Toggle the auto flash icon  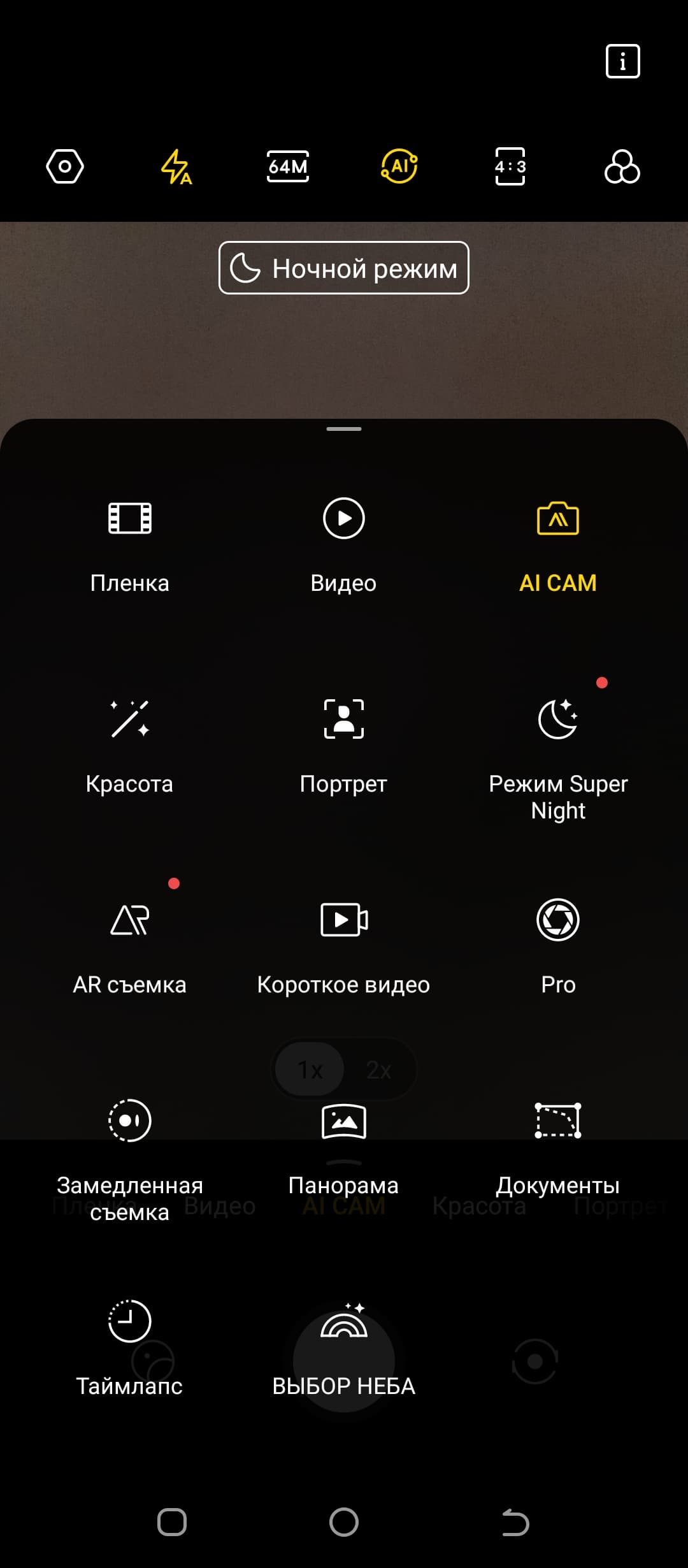[176, 167]
